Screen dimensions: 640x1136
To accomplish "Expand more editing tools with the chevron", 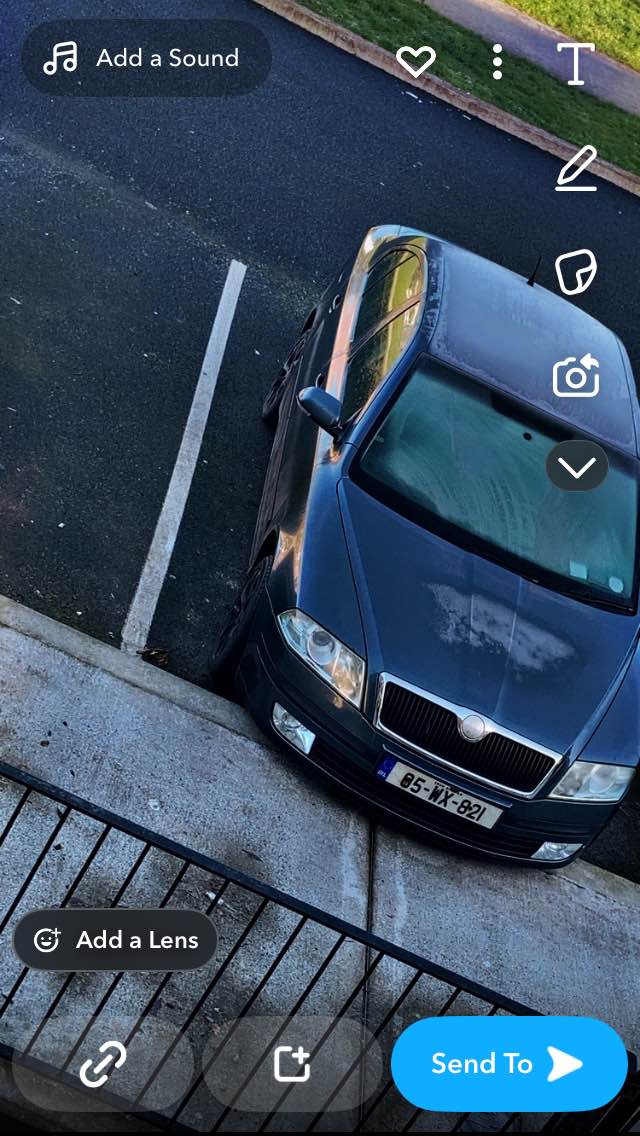I will click(x=577, y=466).
